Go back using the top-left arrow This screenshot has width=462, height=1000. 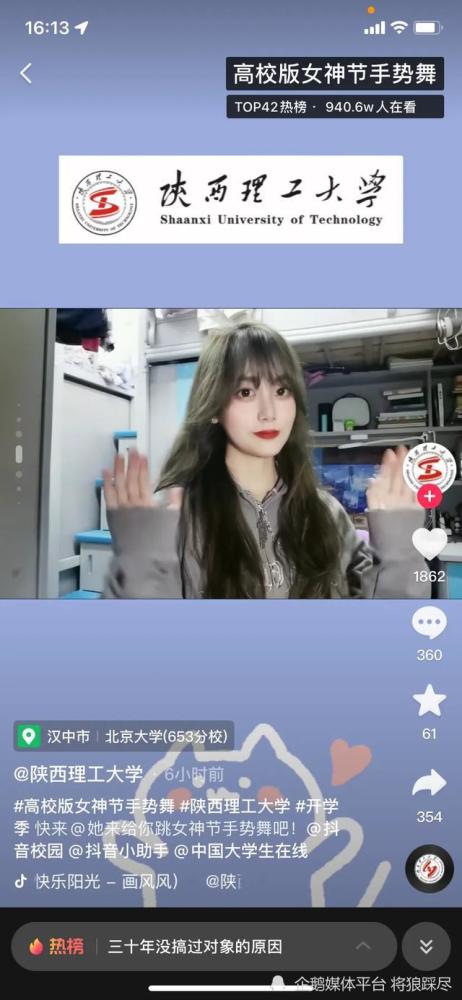(26, 74)
